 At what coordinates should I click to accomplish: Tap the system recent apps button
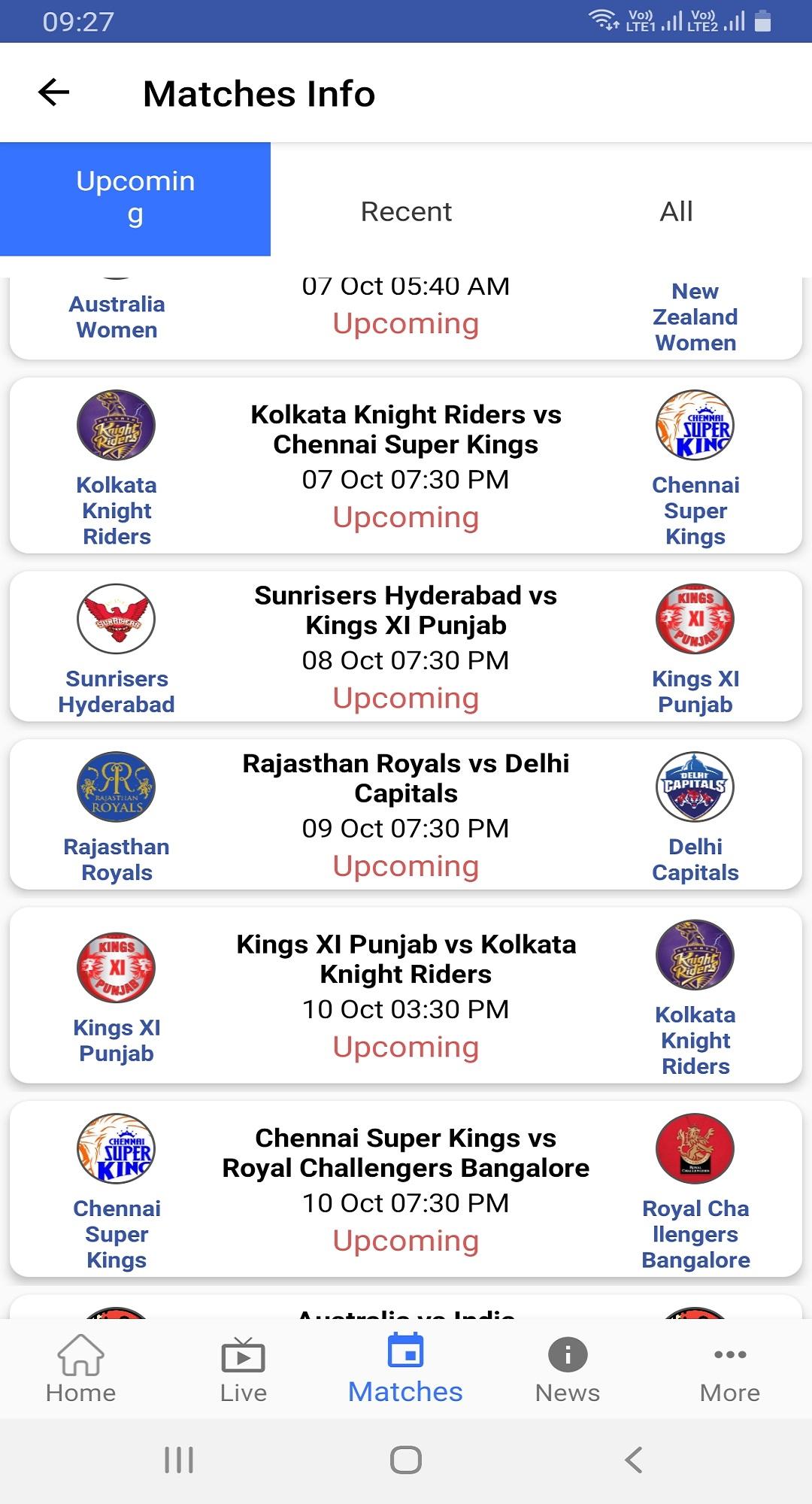coord(179,1460)
